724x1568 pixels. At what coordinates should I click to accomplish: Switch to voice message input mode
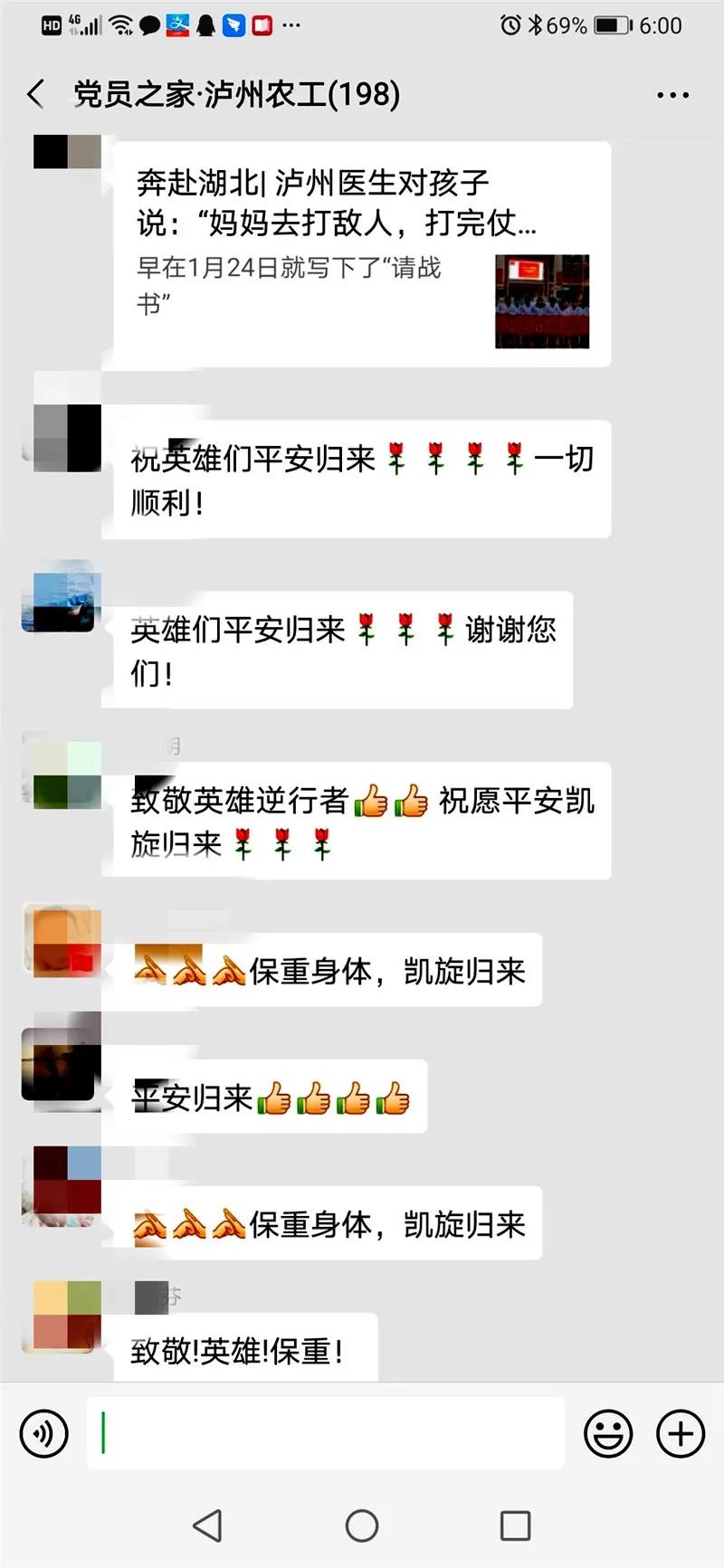click(43, 1434)
